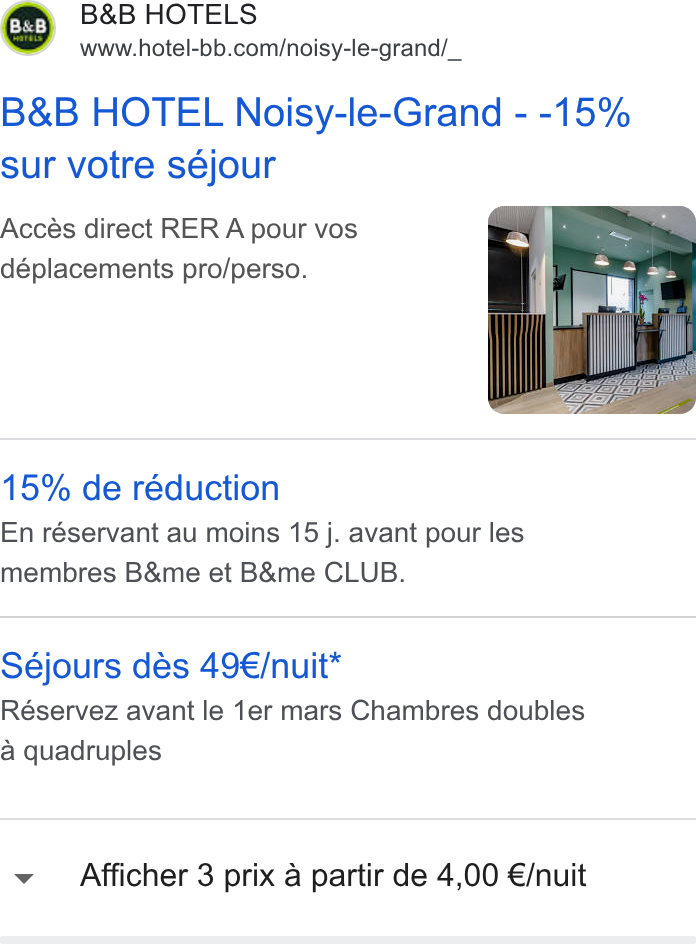Open the www.hotel-bb.com site URL
Image resolution: width=696 pixels, height=944 pixels.
click(270, 49)
